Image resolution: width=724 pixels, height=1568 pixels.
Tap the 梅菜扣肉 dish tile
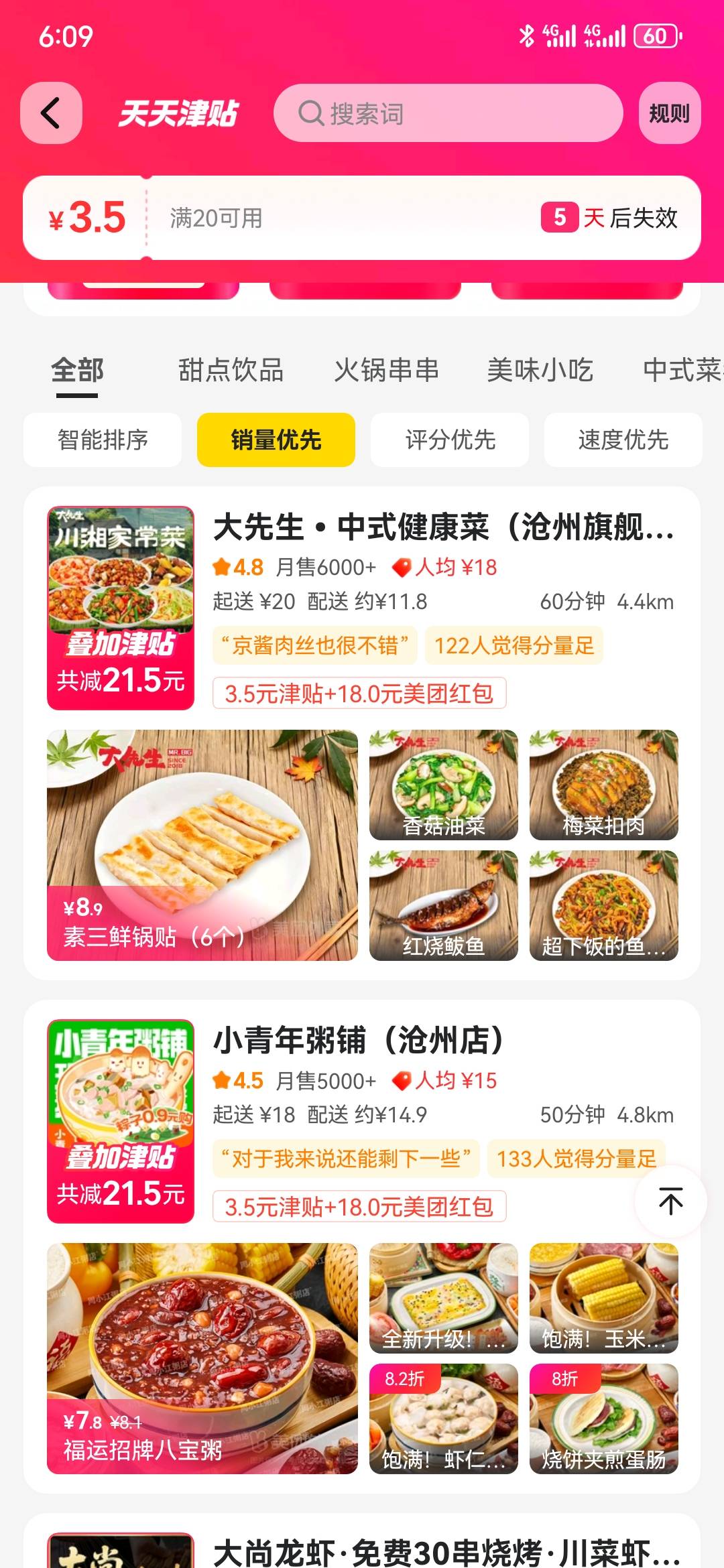click(603, 785)
